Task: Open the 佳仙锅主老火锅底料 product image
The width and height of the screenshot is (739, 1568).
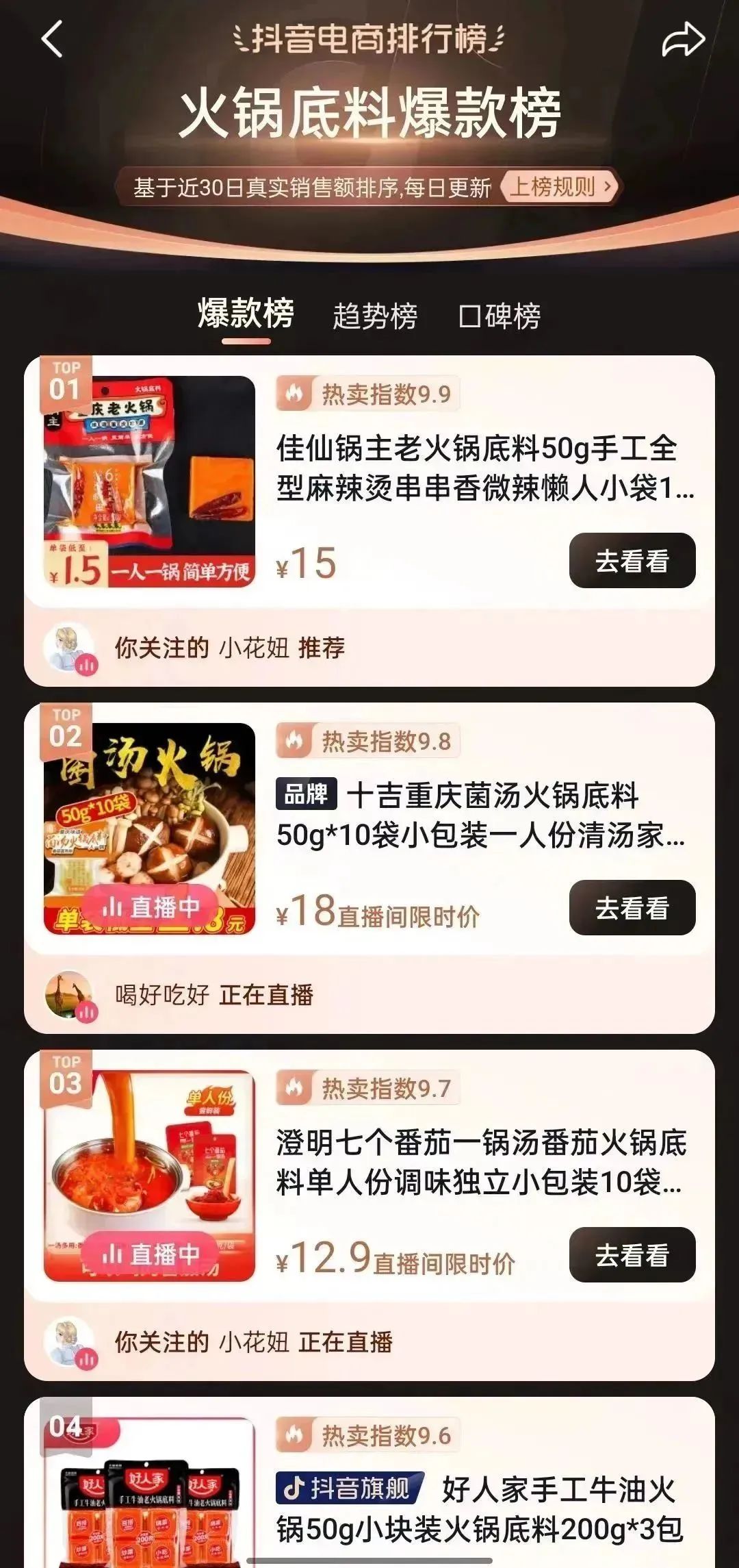Action: tap(149, 481)
